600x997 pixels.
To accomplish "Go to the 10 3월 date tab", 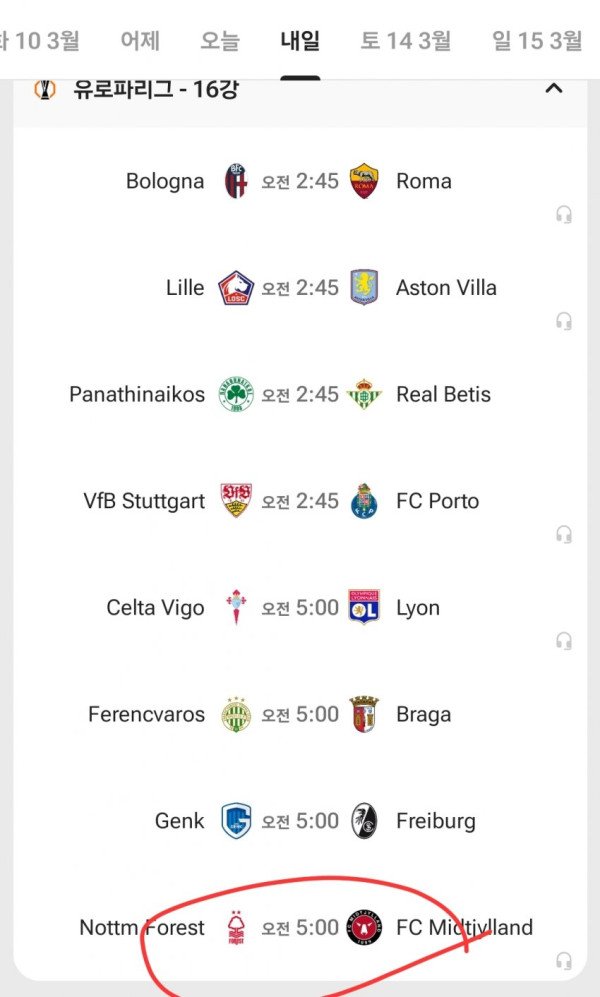I will [42, 40].
